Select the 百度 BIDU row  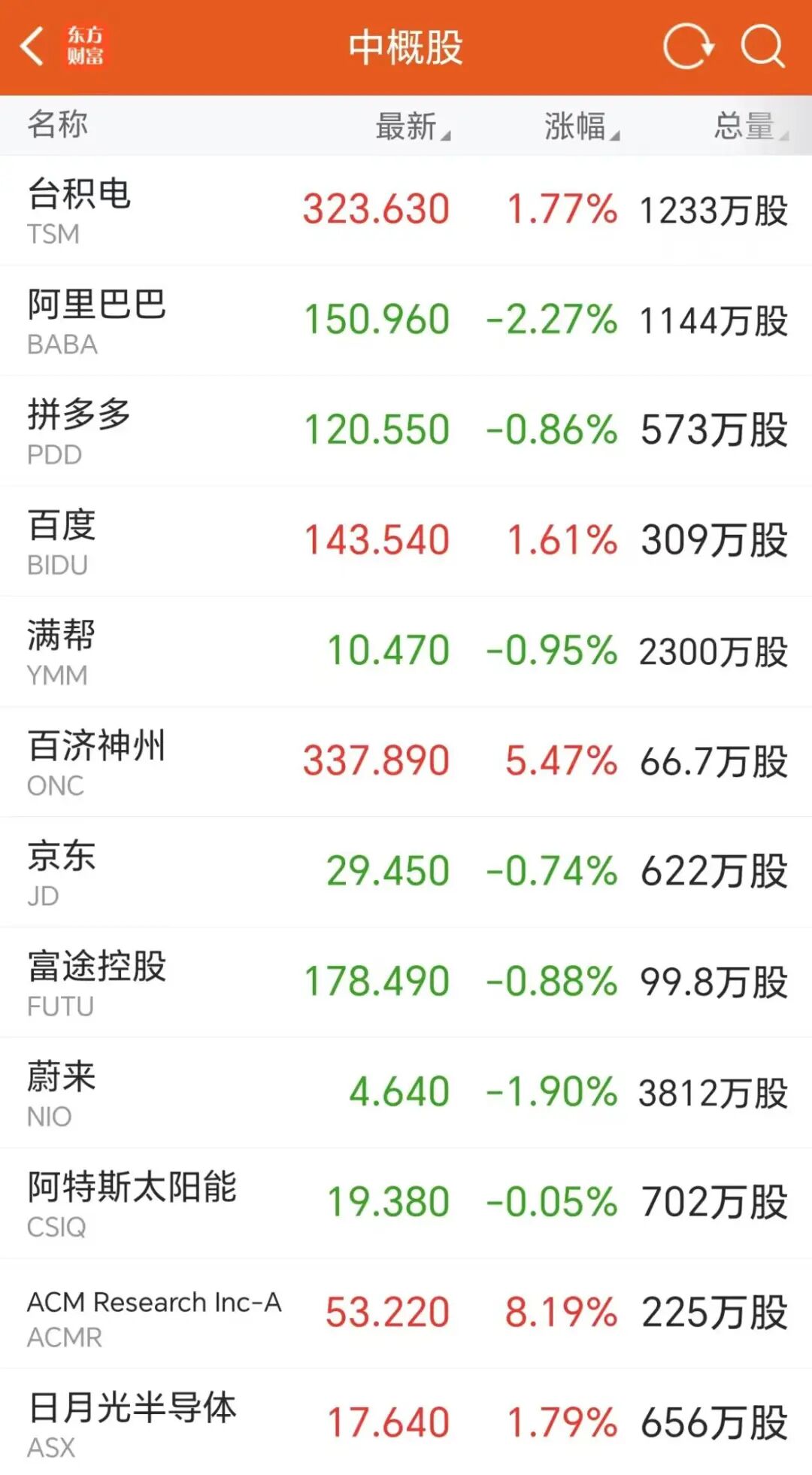[x=406, y=542]
